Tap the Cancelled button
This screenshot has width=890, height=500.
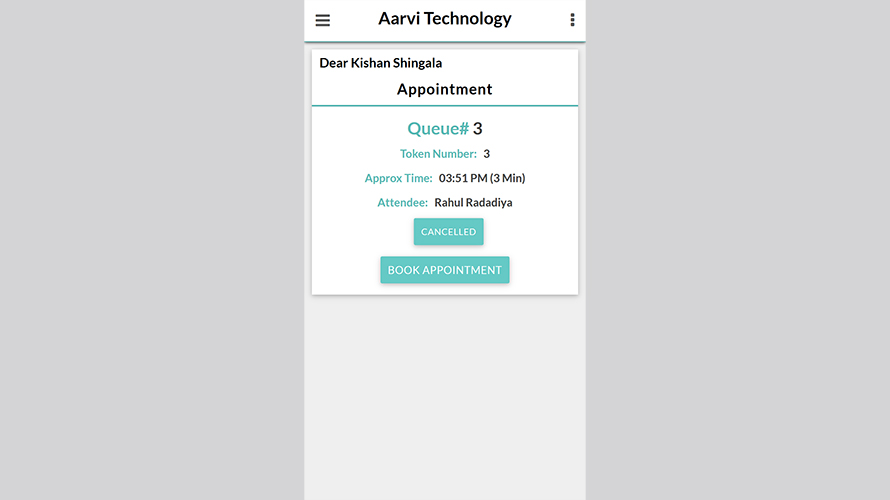pyautogui.click(x=448, y=232)
